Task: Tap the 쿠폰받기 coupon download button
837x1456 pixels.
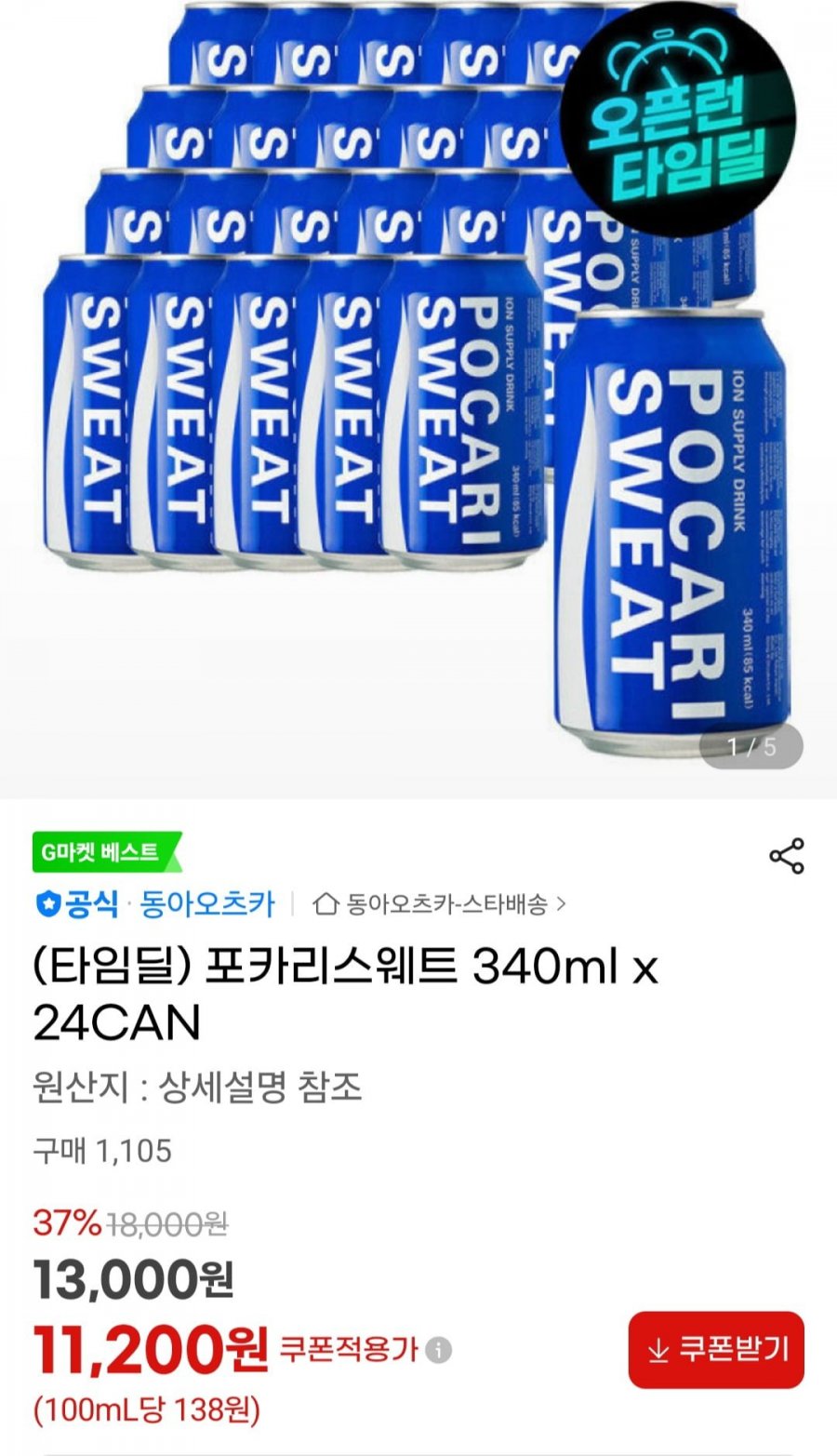Action: [x=716, y=1349]
